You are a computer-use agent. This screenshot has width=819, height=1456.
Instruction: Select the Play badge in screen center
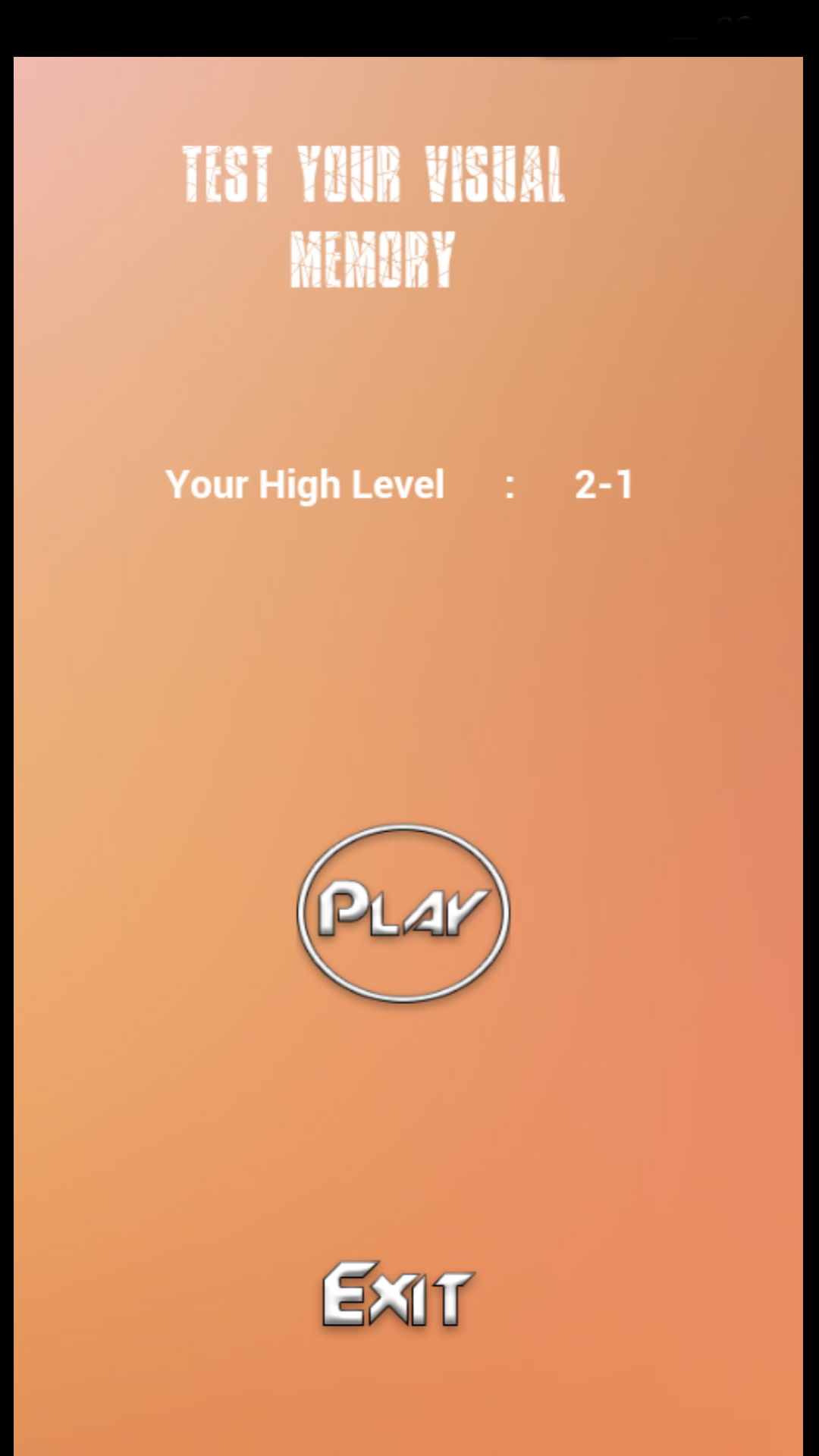pyautogui.click(x=402, y=914)
